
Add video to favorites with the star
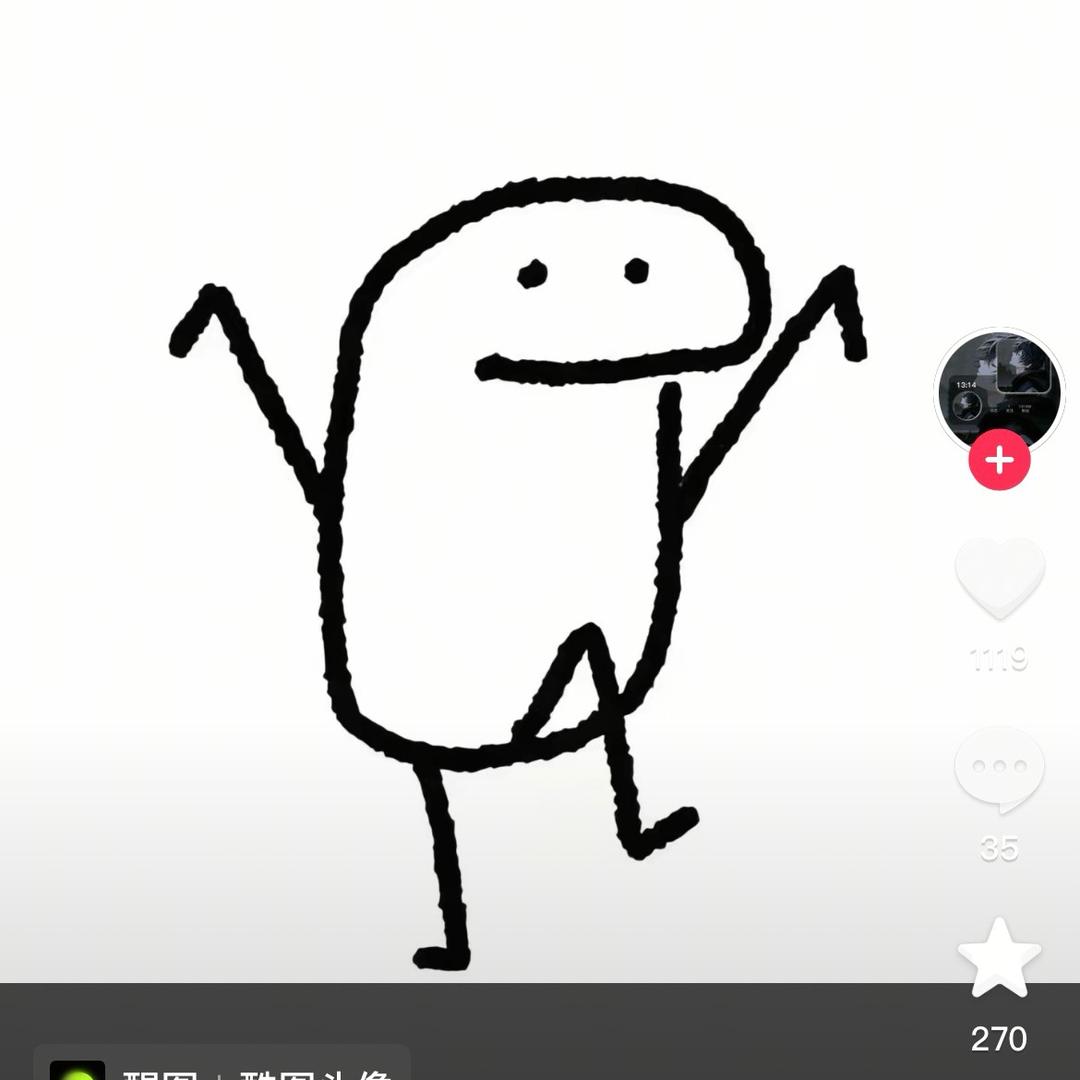[999, 958]
